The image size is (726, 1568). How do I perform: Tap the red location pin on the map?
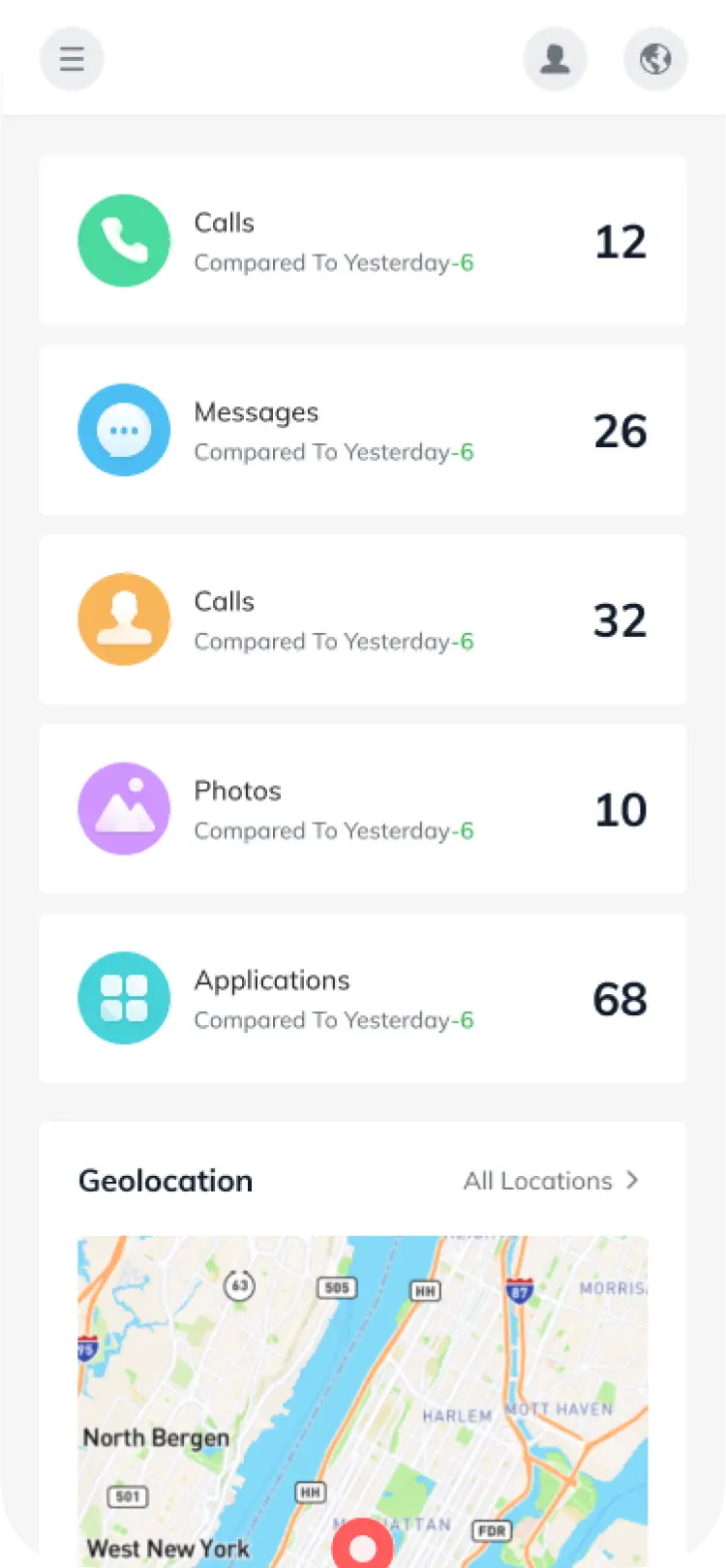click(x=363, y=1547)
